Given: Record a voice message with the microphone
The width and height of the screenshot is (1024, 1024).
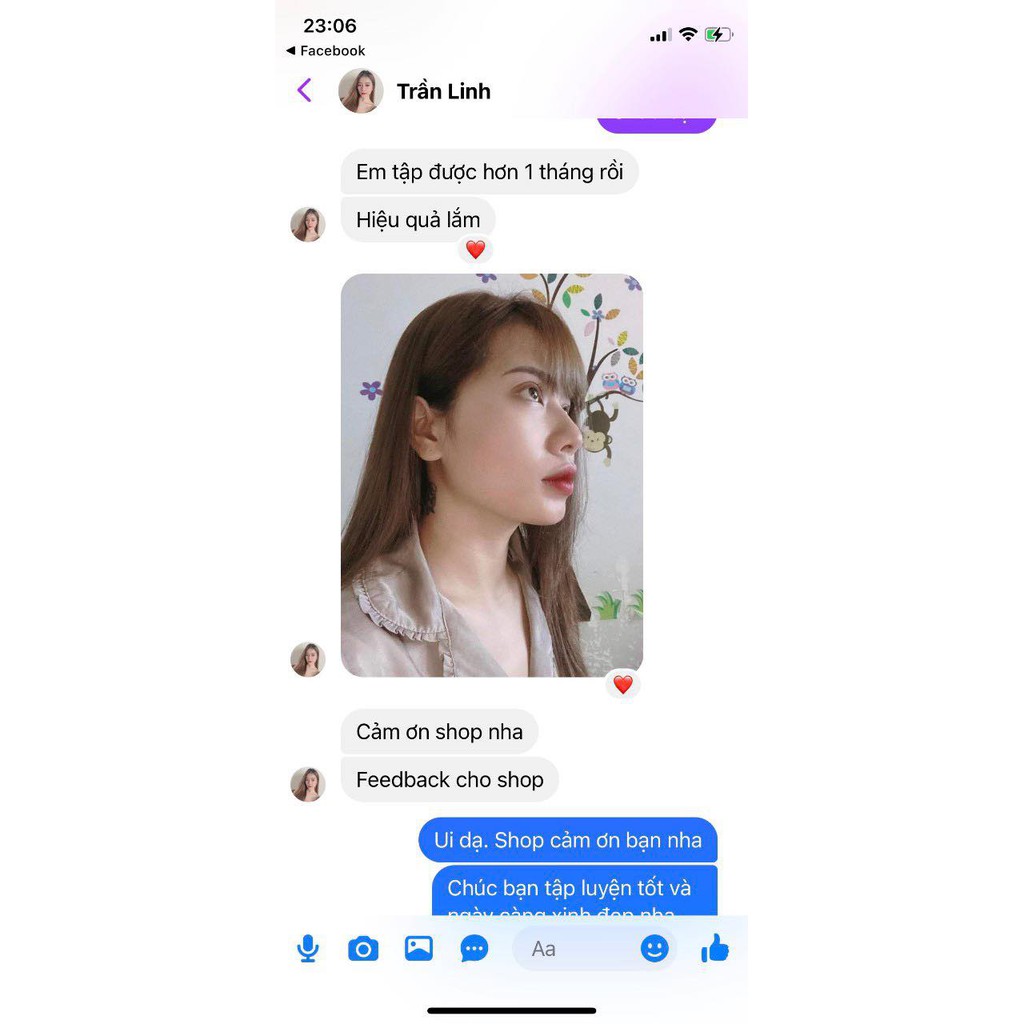Looking at the screenshot, I should tap(308, 948).
